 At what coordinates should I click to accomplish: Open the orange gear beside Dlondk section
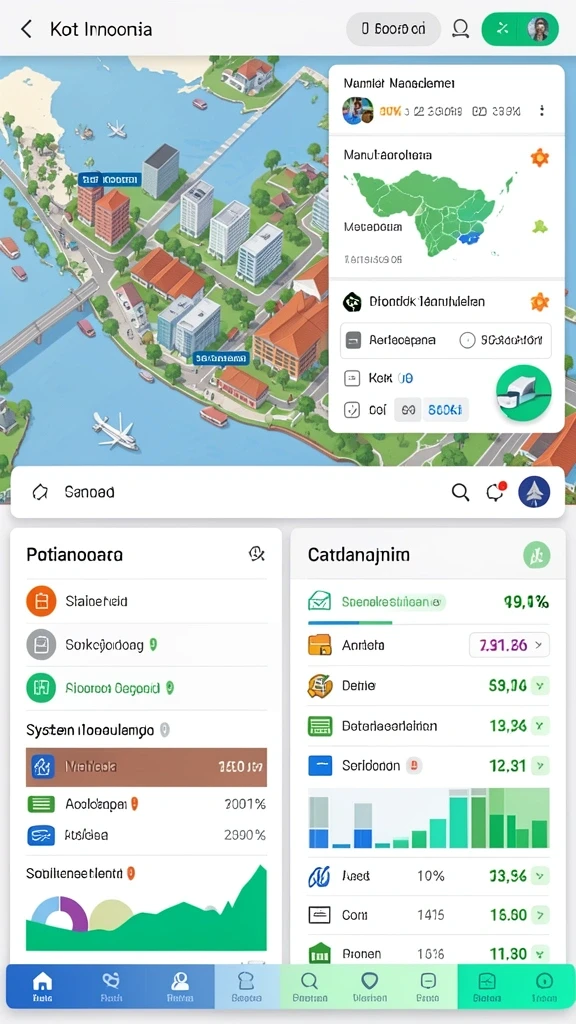pos(539,302)
